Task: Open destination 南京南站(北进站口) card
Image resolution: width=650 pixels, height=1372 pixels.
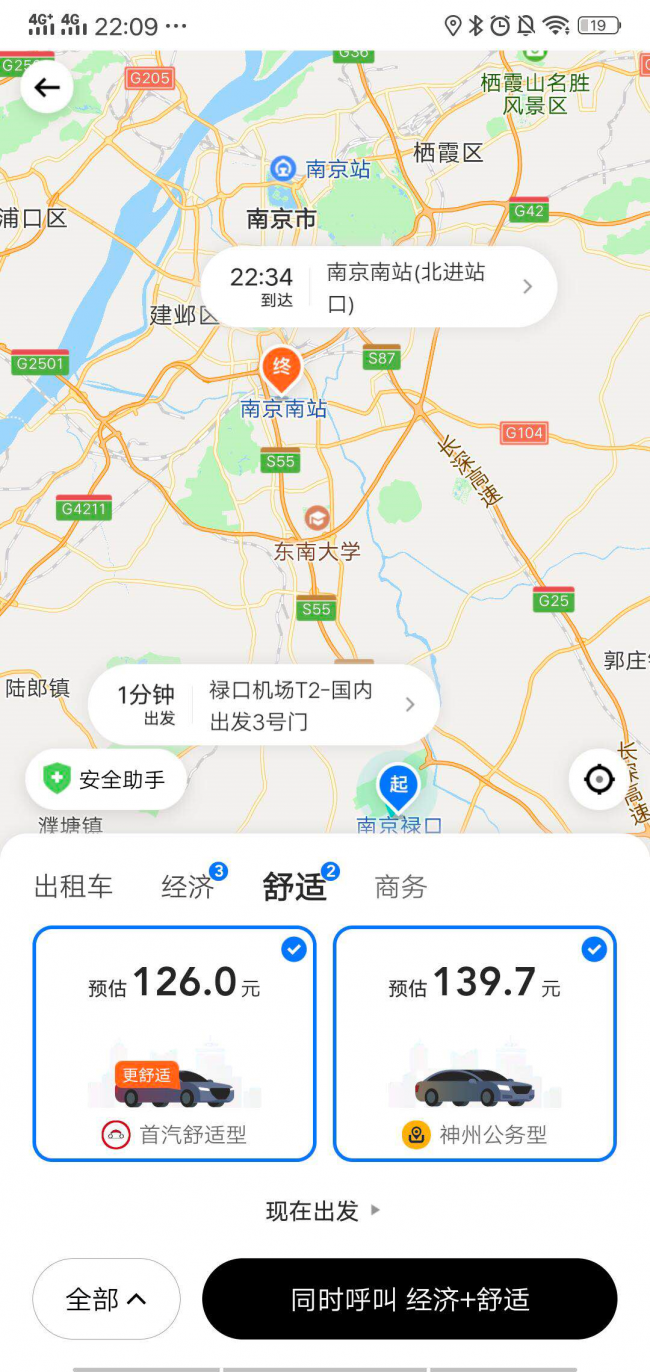Action: tap(379, 287)
